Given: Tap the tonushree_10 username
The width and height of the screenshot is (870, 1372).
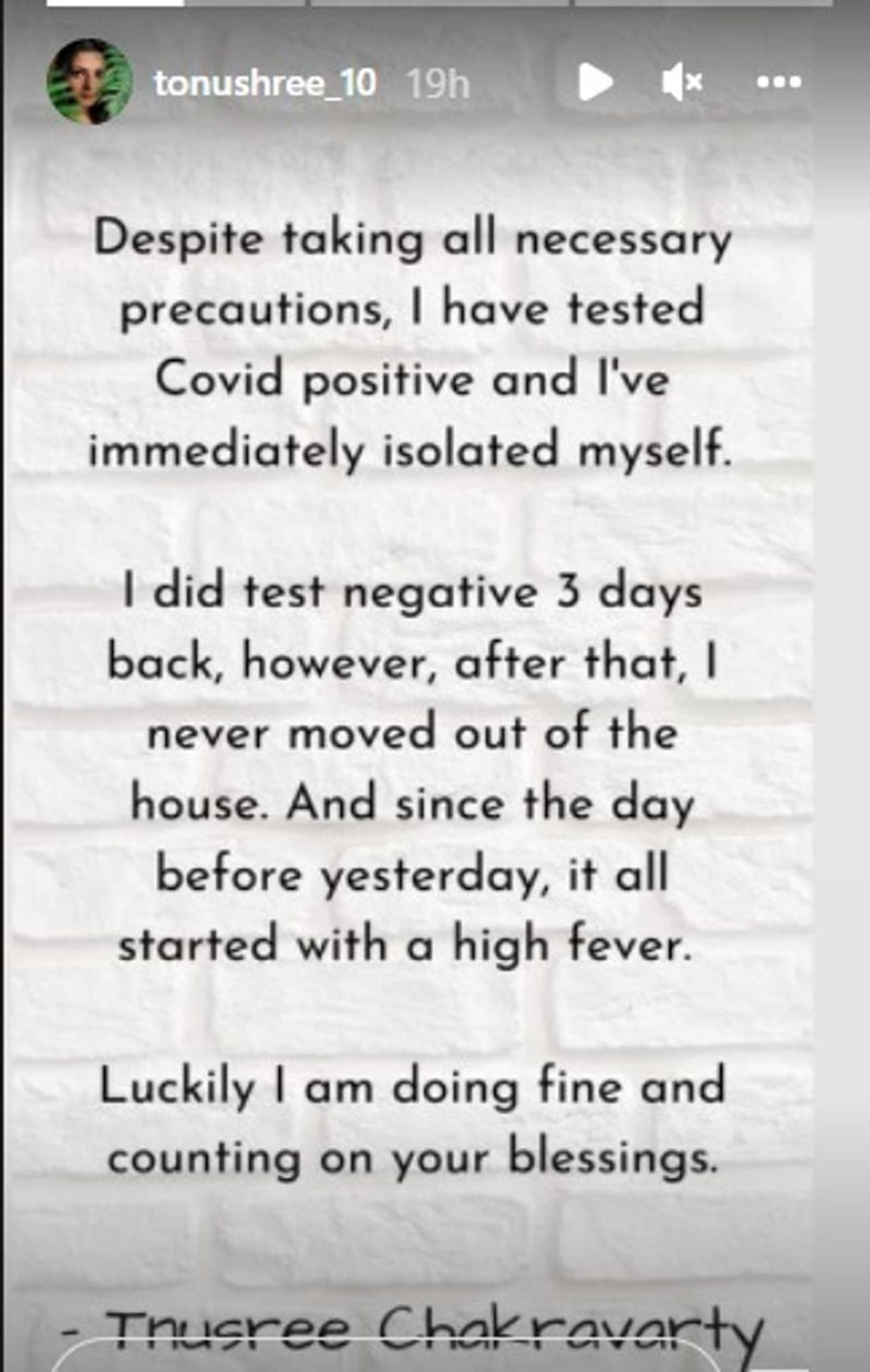Looking at the screenshot, I should 264,84.
